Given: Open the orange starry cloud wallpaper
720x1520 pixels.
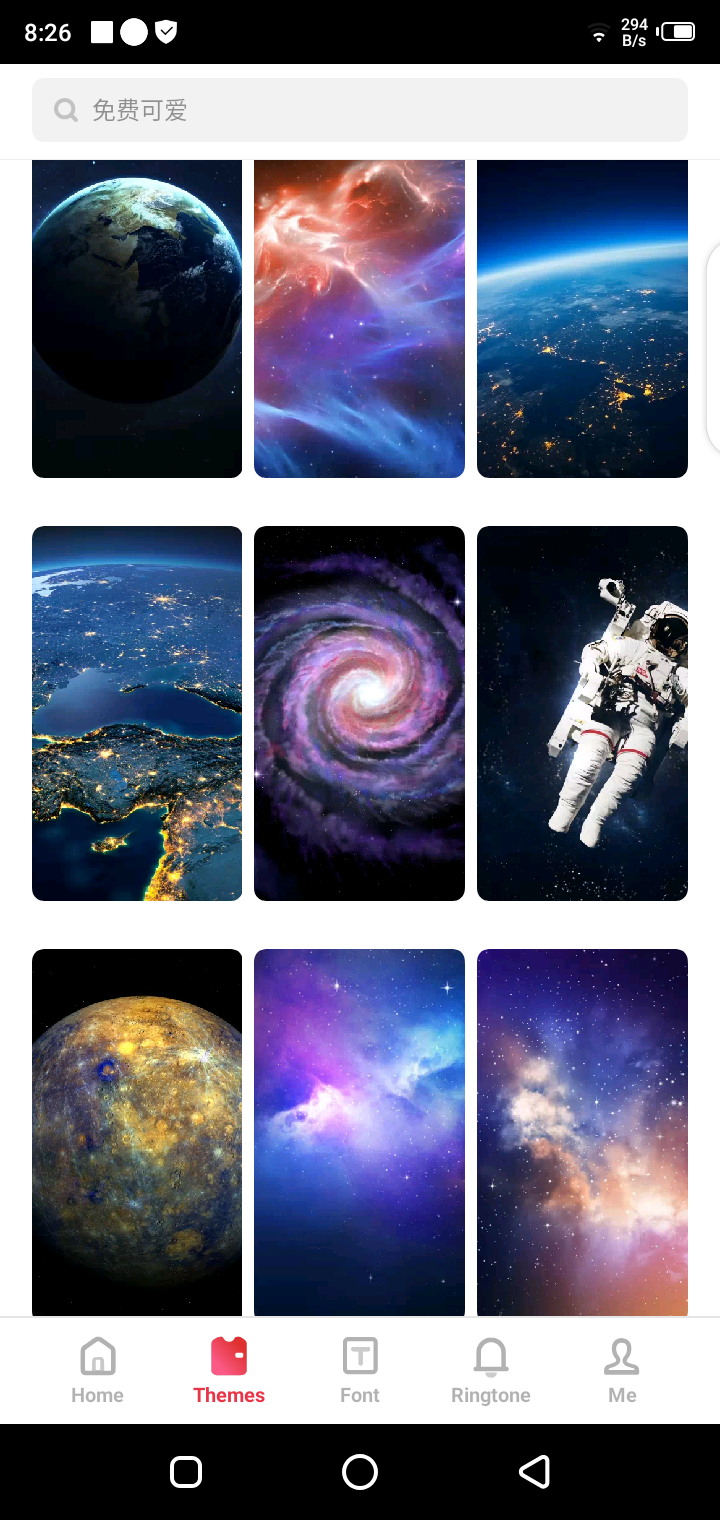Looking at the screenshot, I should coord(582,1132).
